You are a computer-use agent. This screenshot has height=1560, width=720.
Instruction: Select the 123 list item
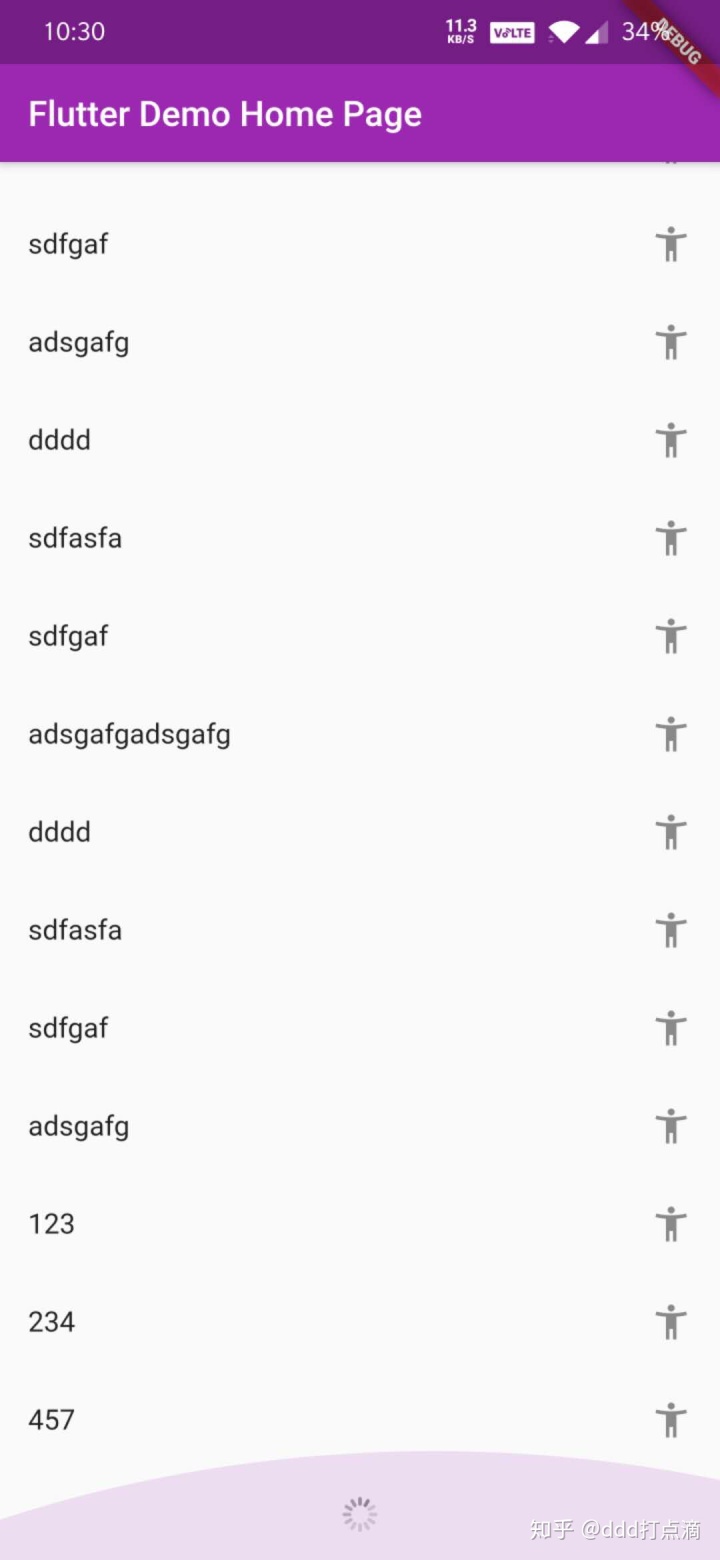tap(360, 1224)
